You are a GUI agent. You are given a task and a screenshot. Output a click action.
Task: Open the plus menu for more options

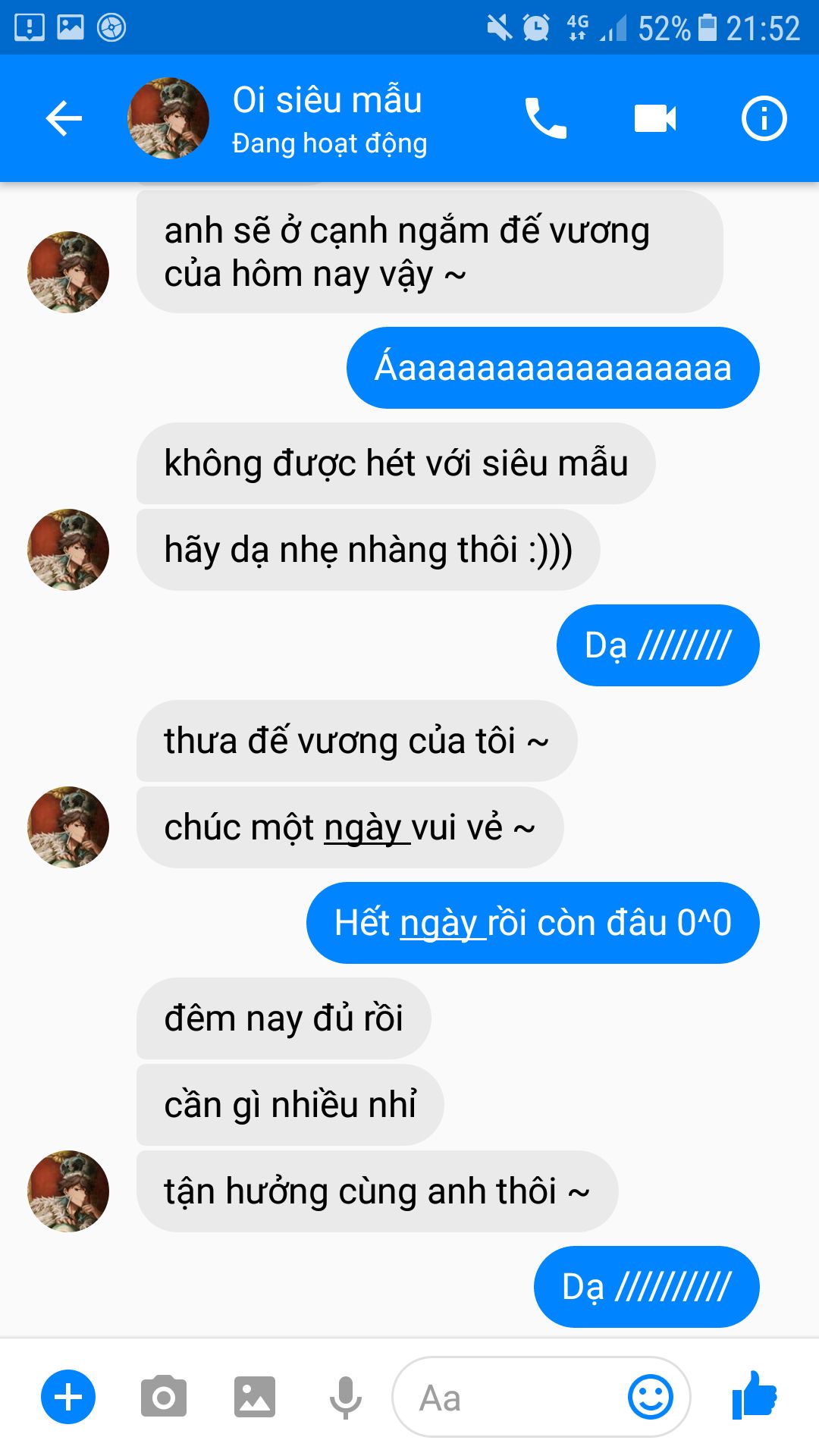(x=68, y=1397)
